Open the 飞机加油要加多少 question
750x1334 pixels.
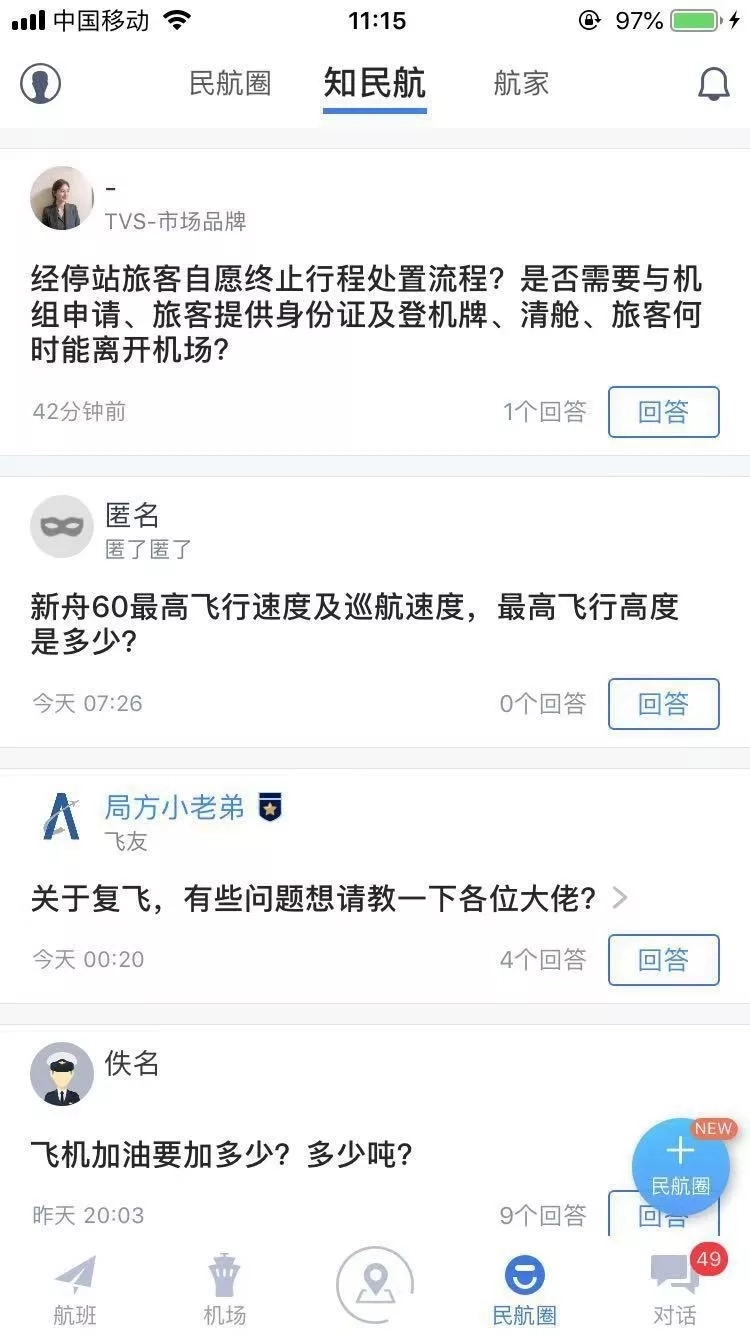point(222,1156)
